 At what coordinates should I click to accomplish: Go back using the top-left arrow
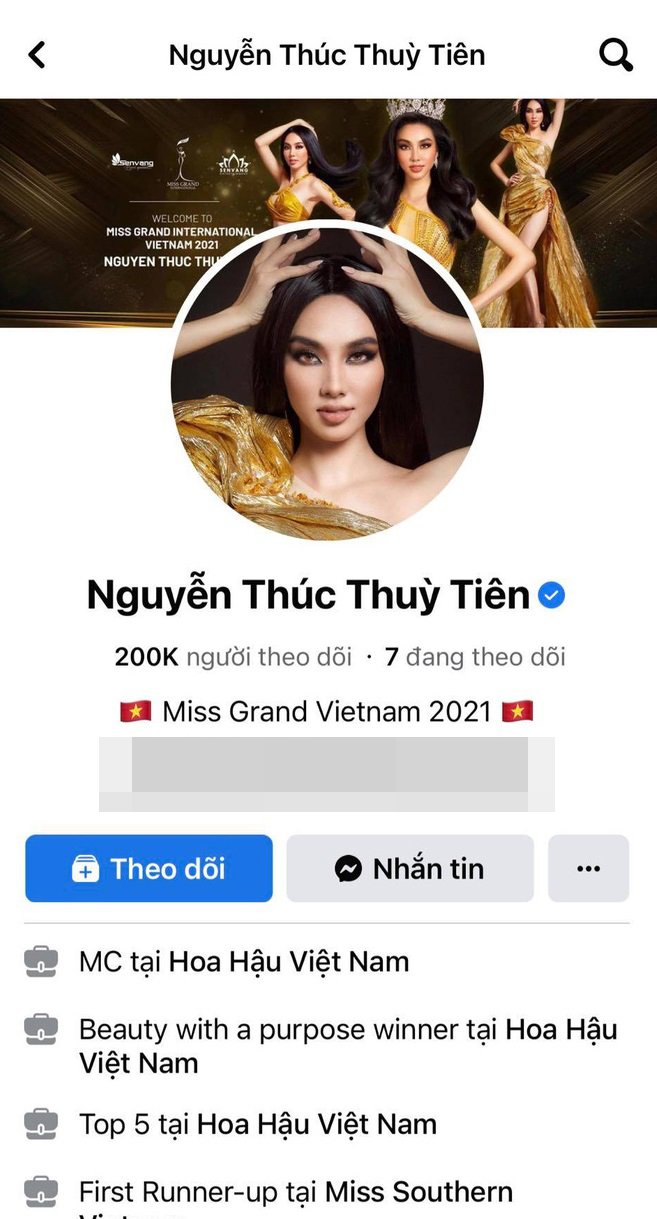pos(37,54)
